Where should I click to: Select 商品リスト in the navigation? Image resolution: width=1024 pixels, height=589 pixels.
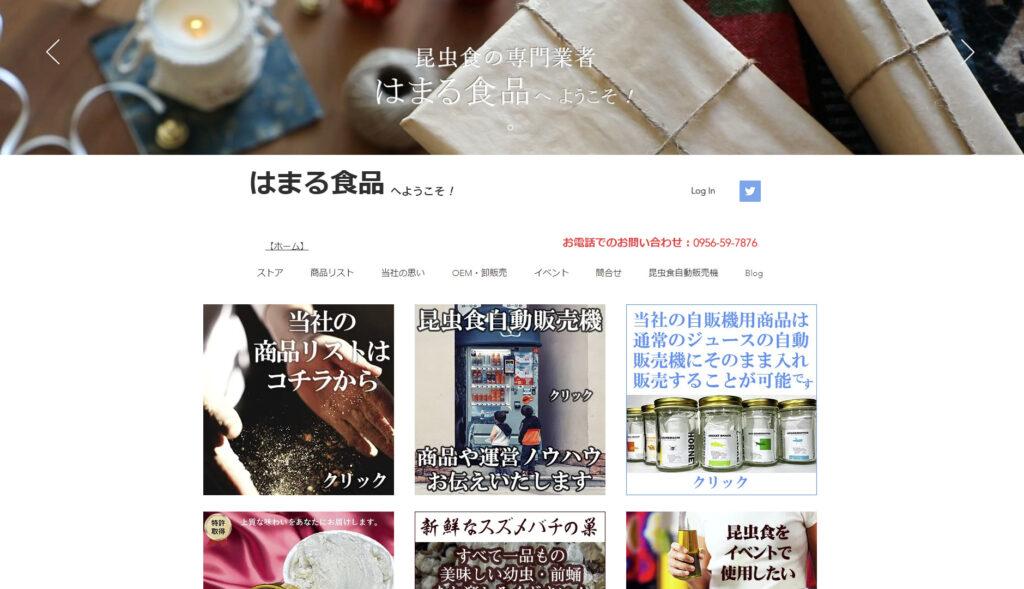[332, 273]
